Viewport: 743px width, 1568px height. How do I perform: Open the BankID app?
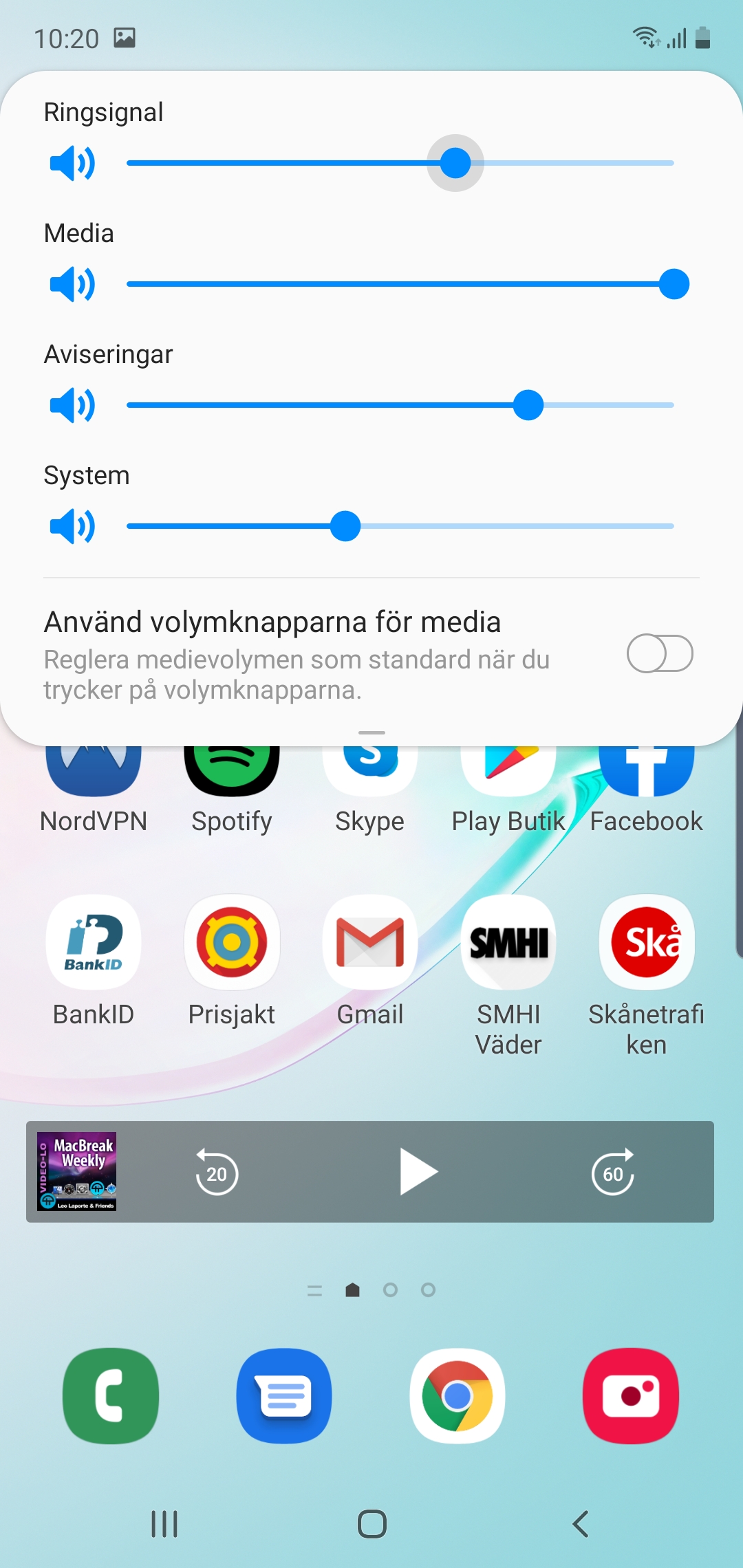coord(94,942)
